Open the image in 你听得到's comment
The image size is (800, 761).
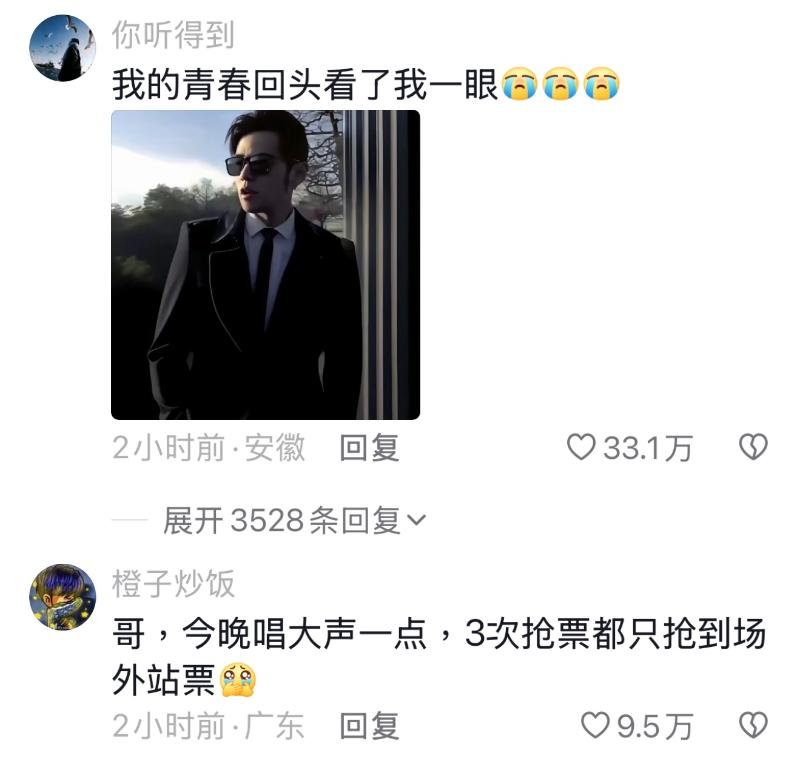(265, 264)
